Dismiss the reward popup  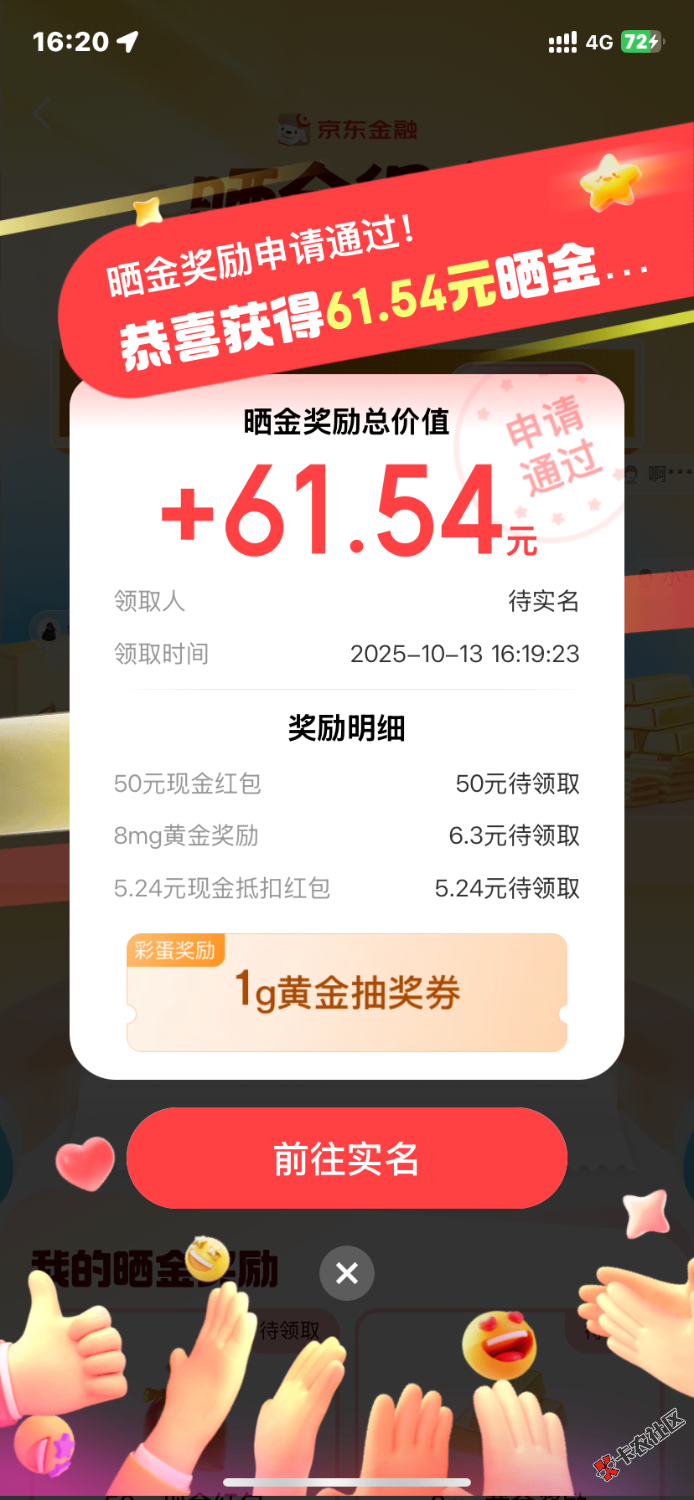click(346, 1273)
